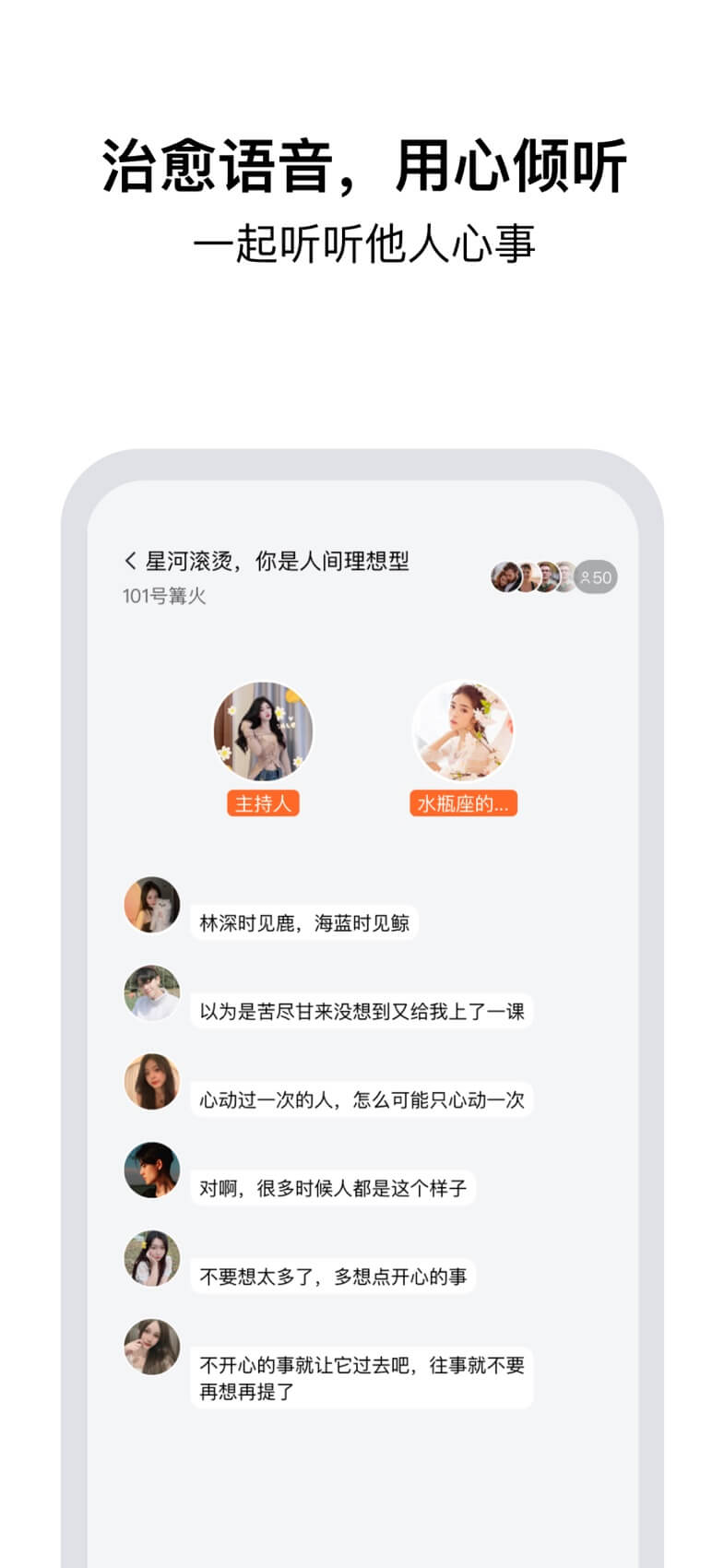Click the 水瓶座的... guest name tag
This screenshot has width=724, height=1568.
point(465,804)
